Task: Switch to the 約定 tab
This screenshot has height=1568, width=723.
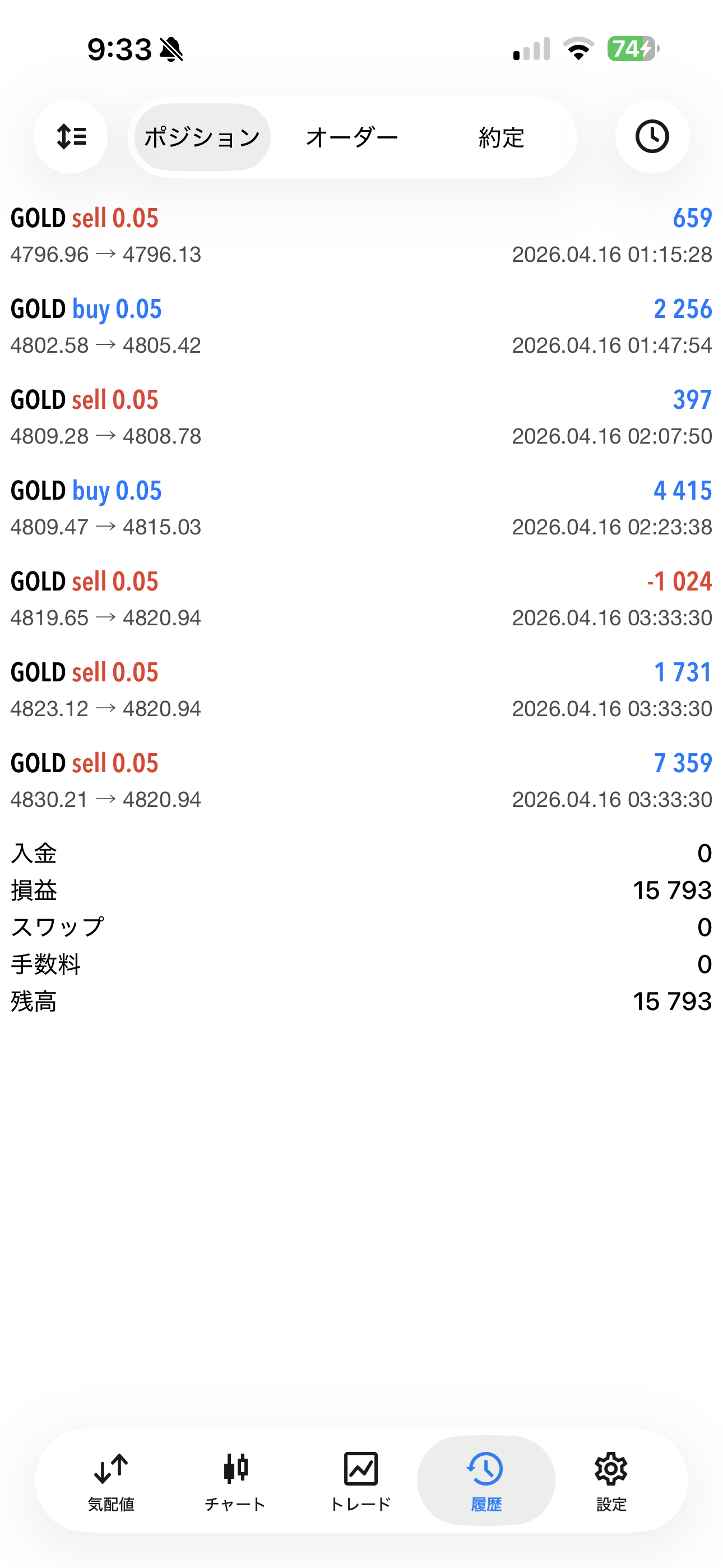Action: (x=501, y=137)
